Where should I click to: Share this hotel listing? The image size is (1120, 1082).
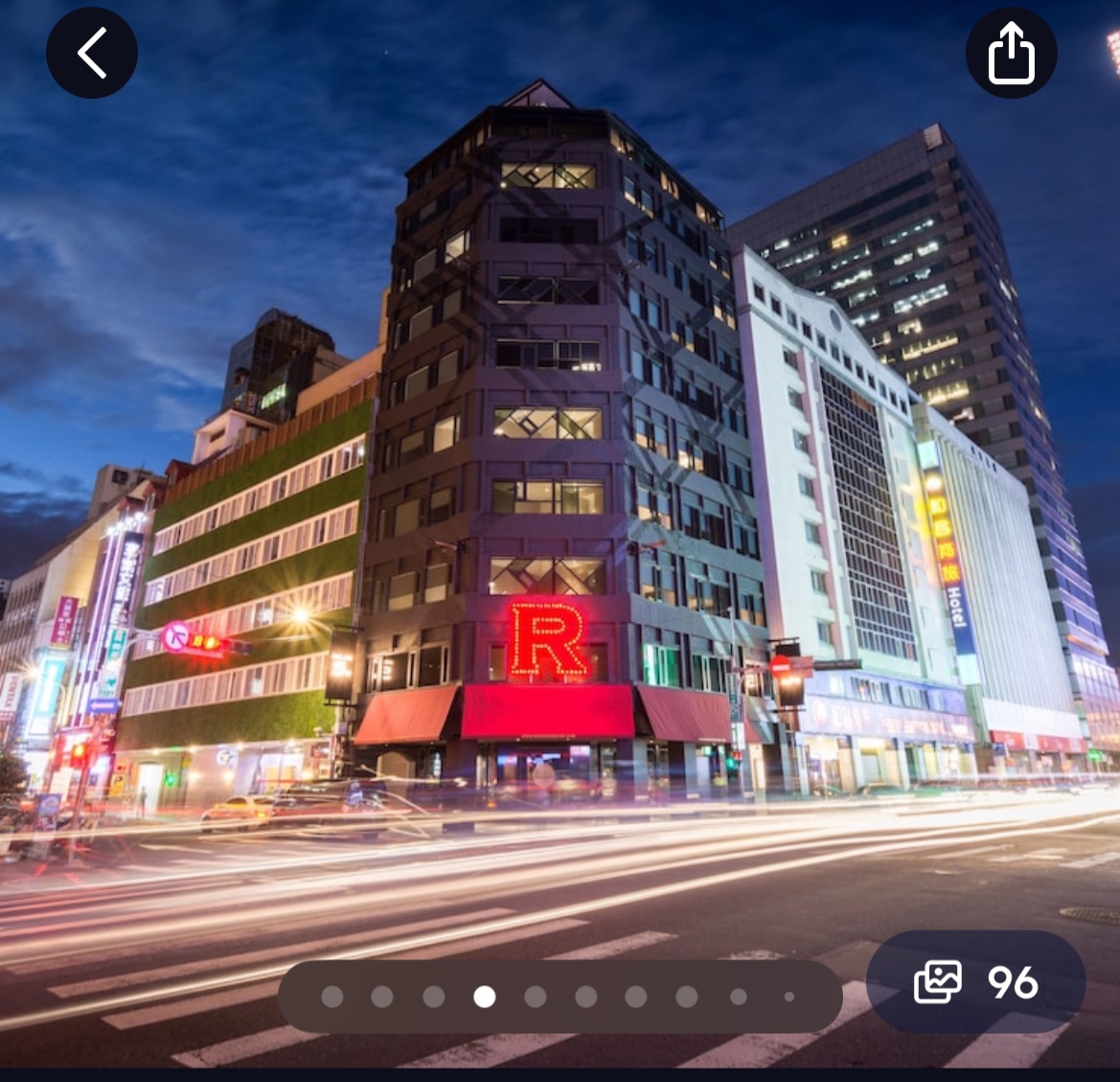[1011, 53]
